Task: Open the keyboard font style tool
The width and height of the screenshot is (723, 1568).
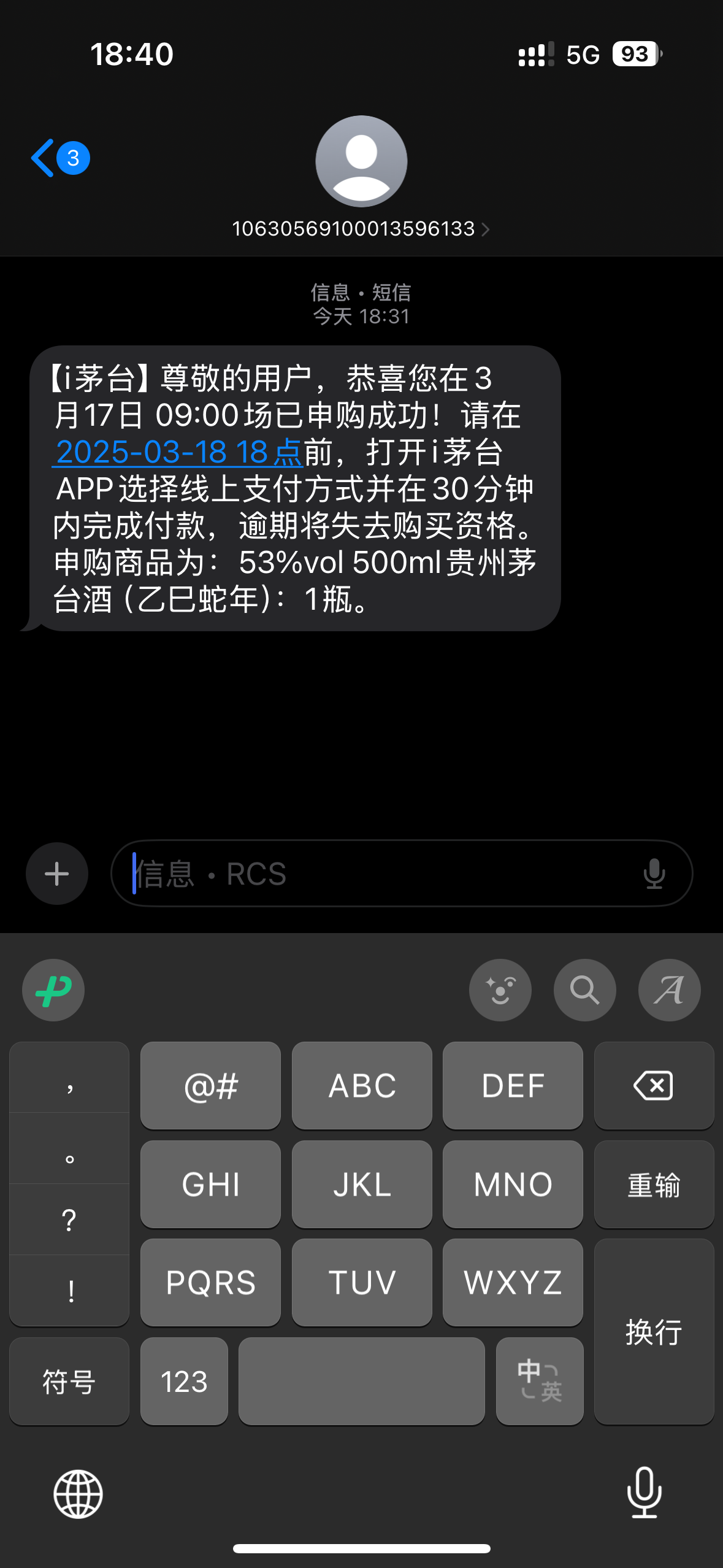Action: (670, 990)
